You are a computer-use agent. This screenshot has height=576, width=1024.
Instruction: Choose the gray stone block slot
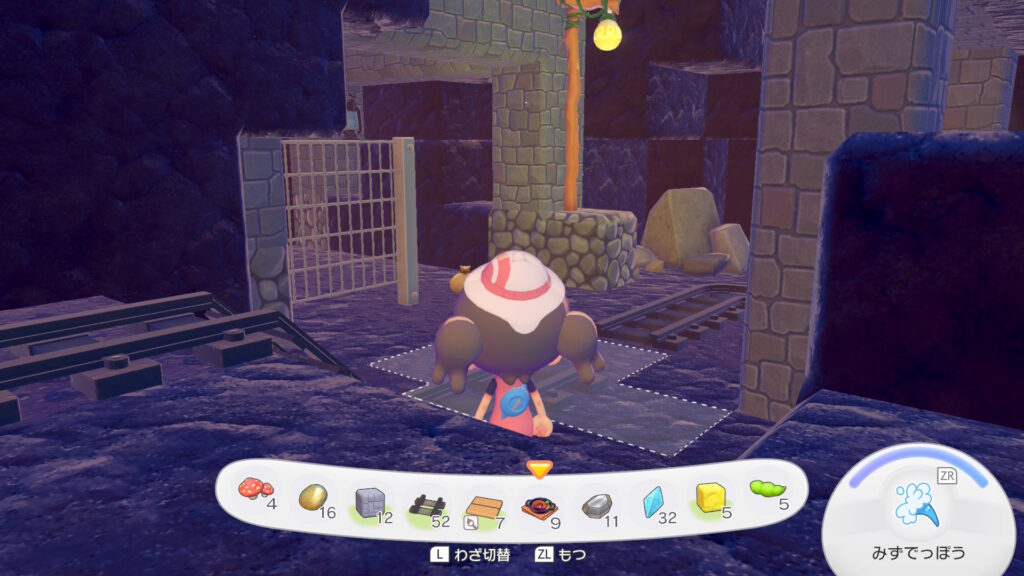point(370,501)
